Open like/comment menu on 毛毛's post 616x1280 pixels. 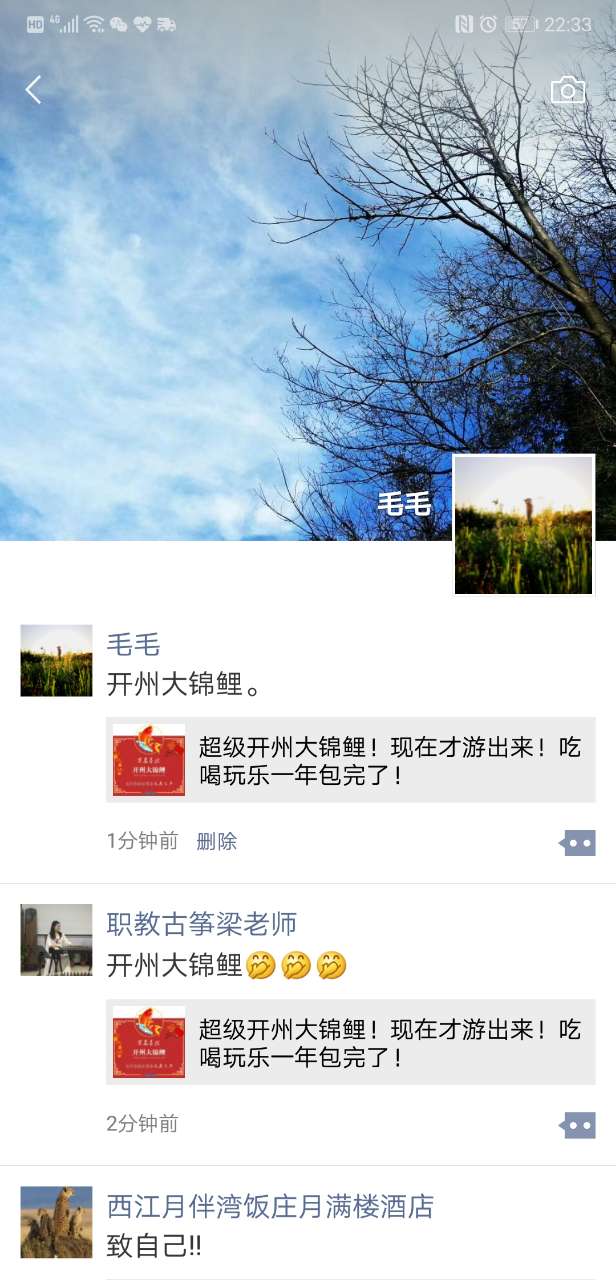pos(578,843)
